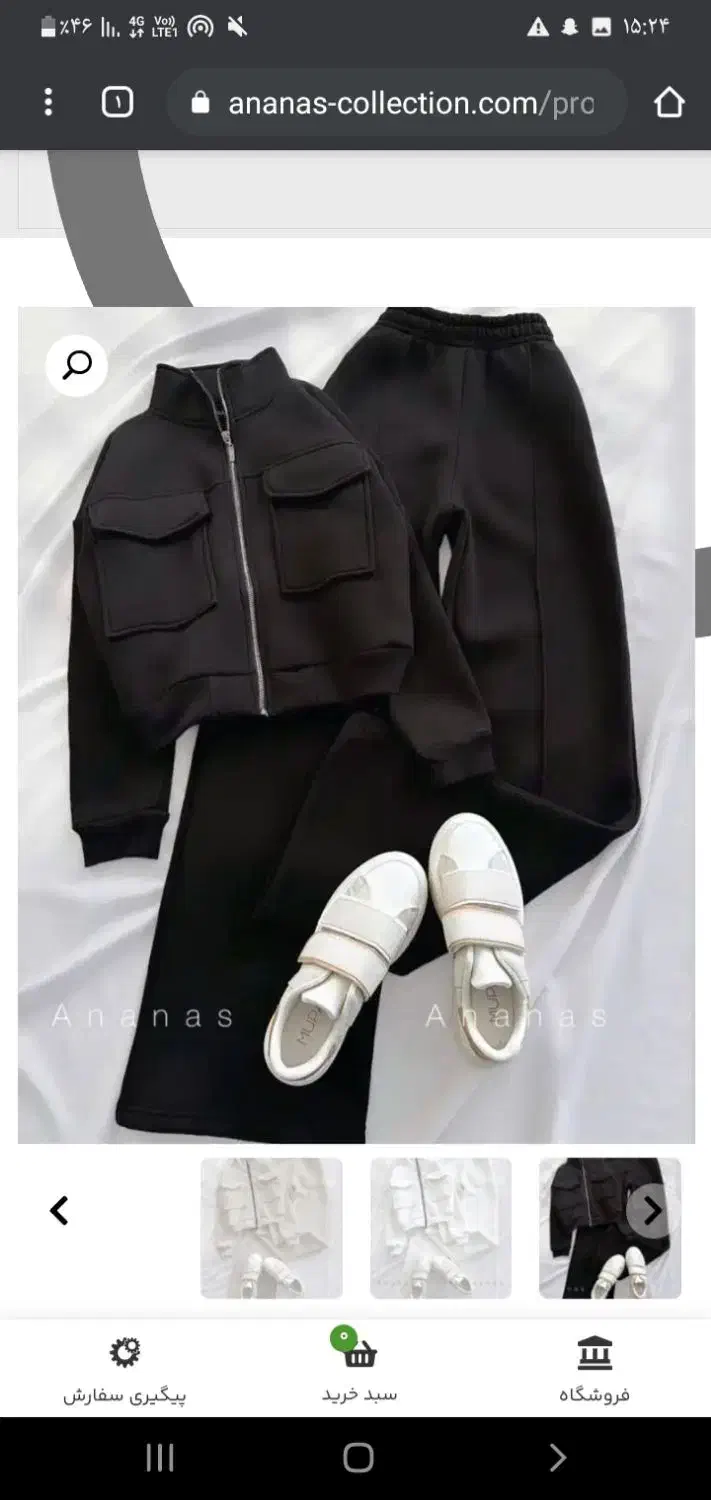Show the previous gallery thumbnails
The width and height of the screenshot is (711, 1500).
click(x=59, y=1211)
